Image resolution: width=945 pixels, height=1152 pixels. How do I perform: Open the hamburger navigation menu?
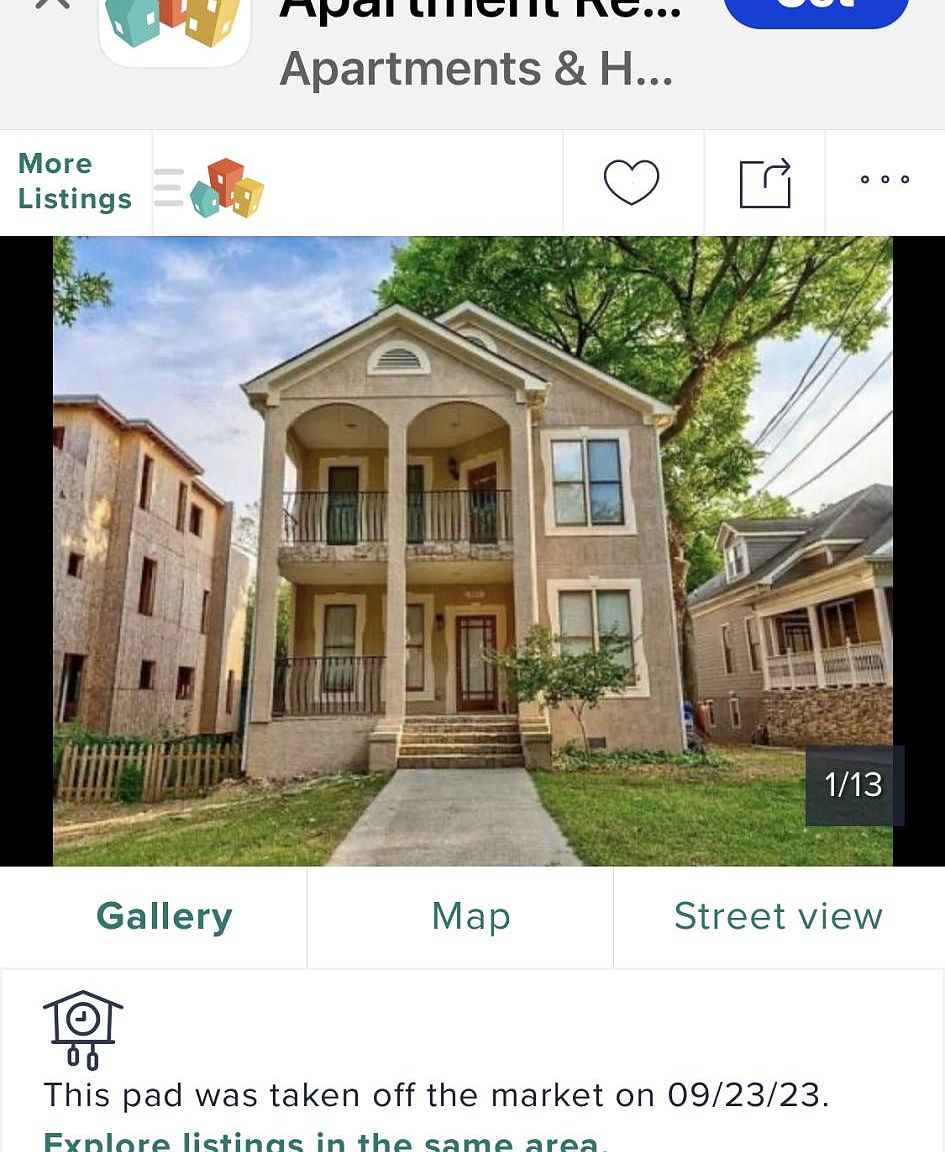tap(167, 186)
